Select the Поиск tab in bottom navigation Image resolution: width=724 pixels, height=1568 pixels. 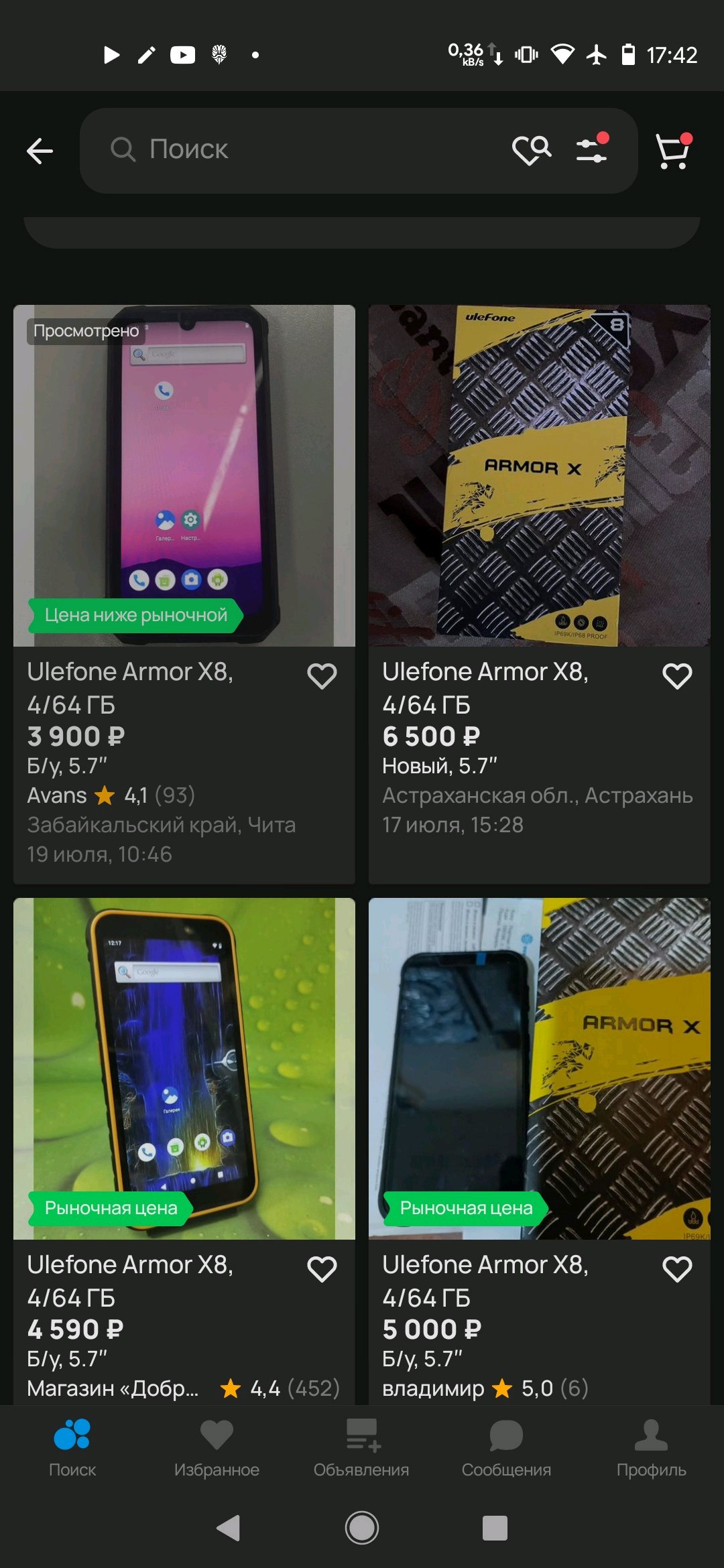72,1448
